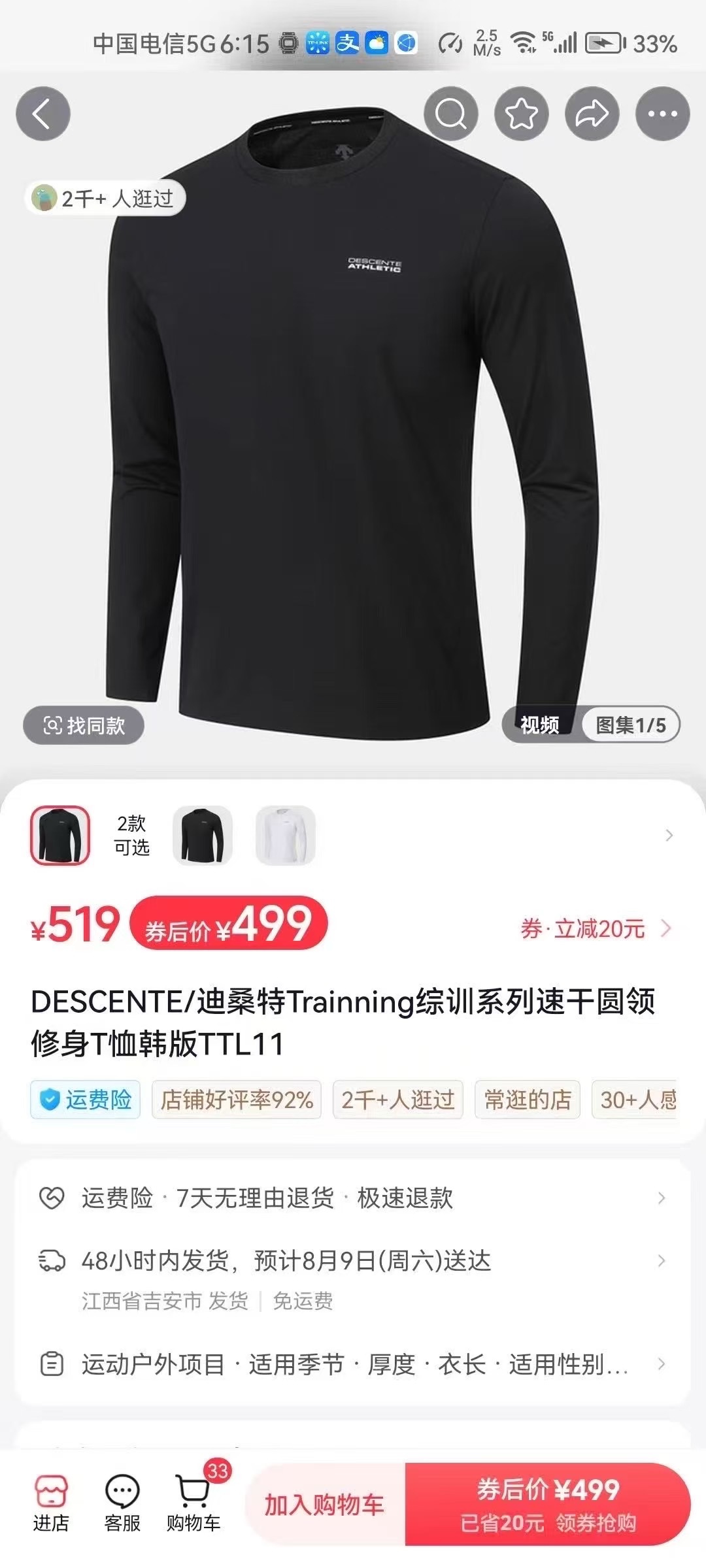Tap the 店铺好评率92% chip
Image resolution: width=706 pixels, height=1568 pixels.
237,1100
